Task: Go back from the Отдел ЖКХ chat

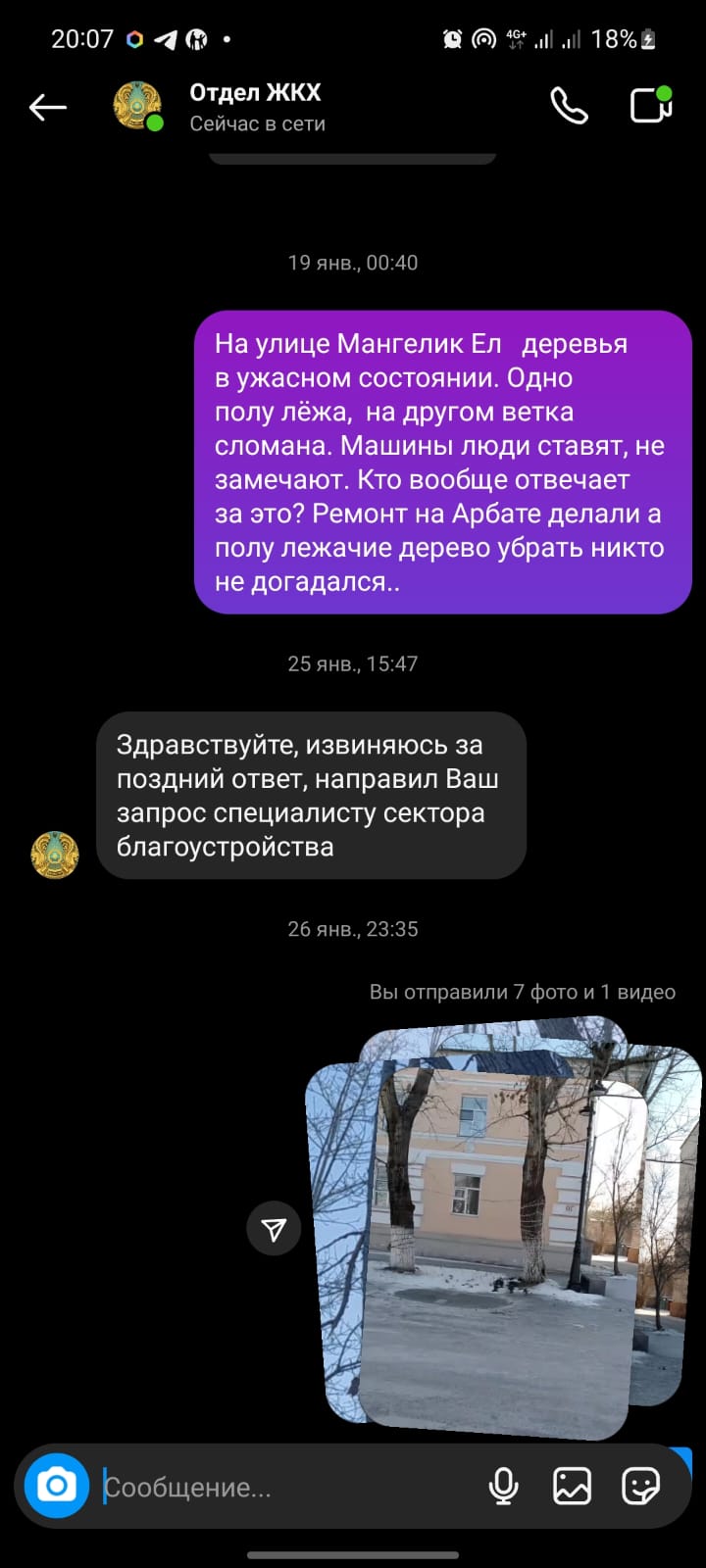Action: click(47, 107)
